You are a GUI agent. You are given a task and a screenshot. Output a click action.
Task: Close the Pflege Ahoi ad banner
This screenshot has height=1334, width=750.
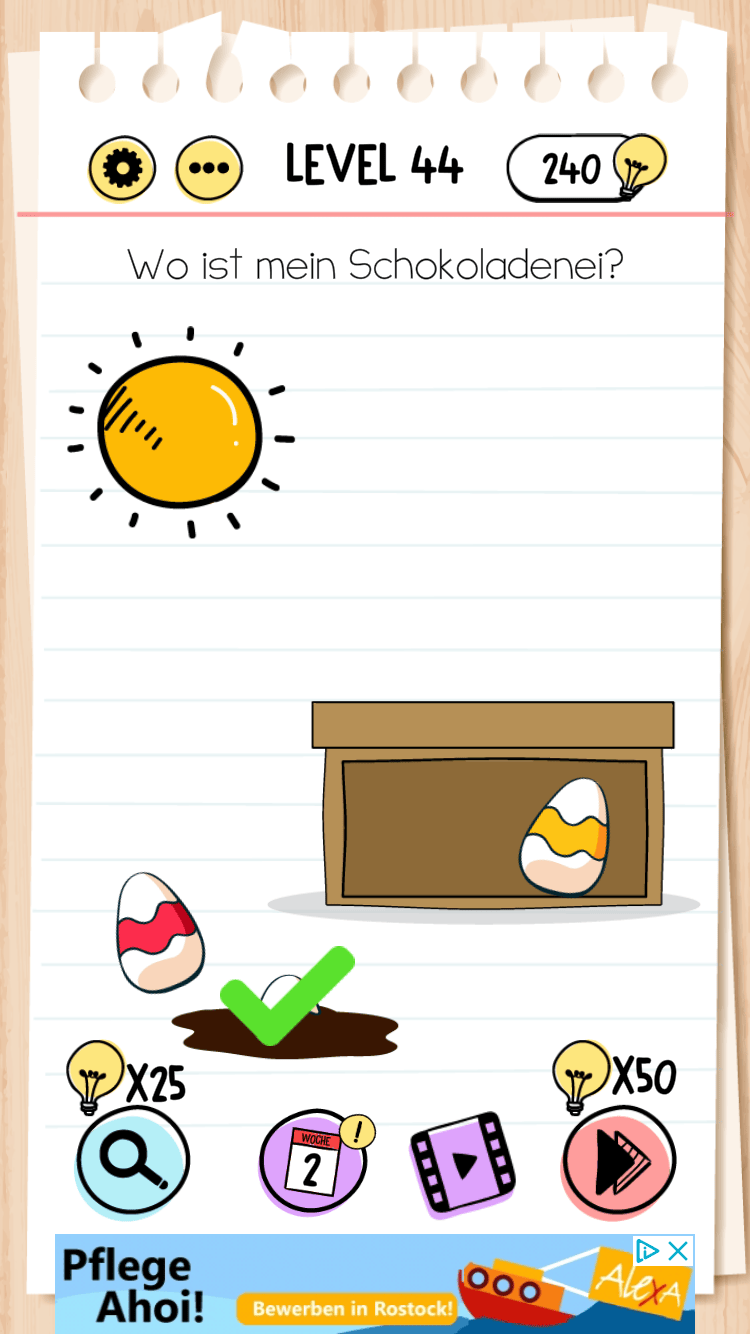[679, 1251]
